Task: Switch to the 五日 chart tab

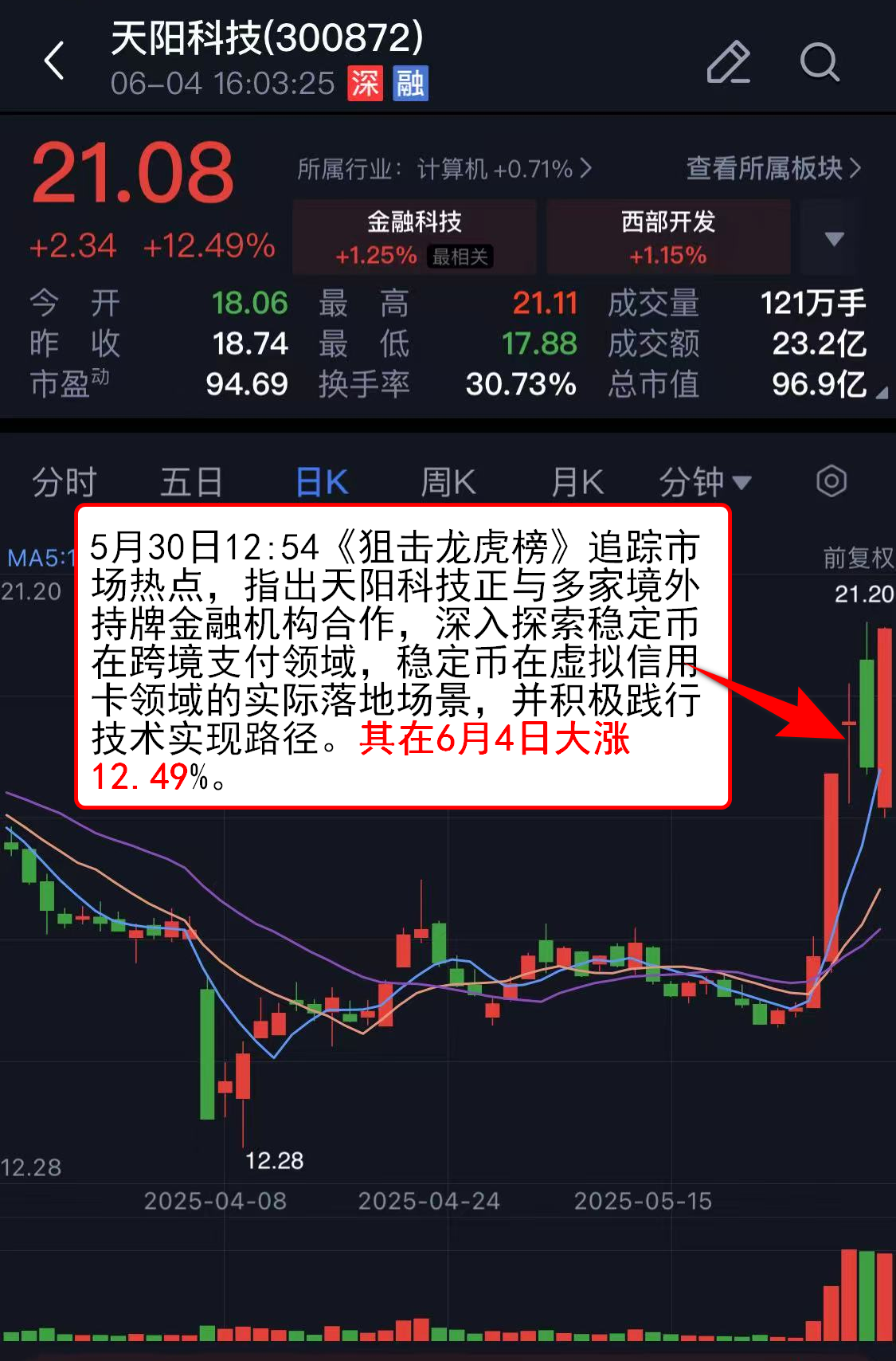Action: coord(191,482)
